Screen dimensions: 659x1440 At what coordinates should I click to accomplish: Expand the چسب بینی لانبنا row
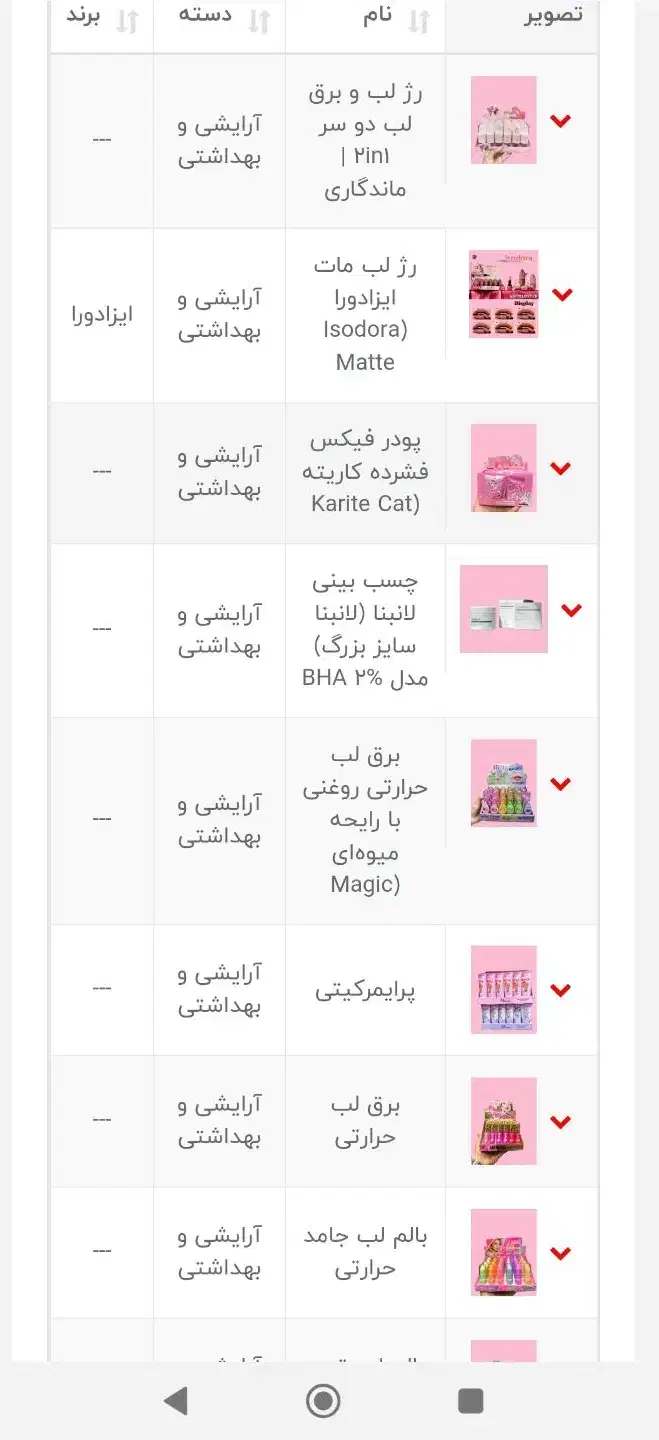pyautogui.click(x=571, y=610)
